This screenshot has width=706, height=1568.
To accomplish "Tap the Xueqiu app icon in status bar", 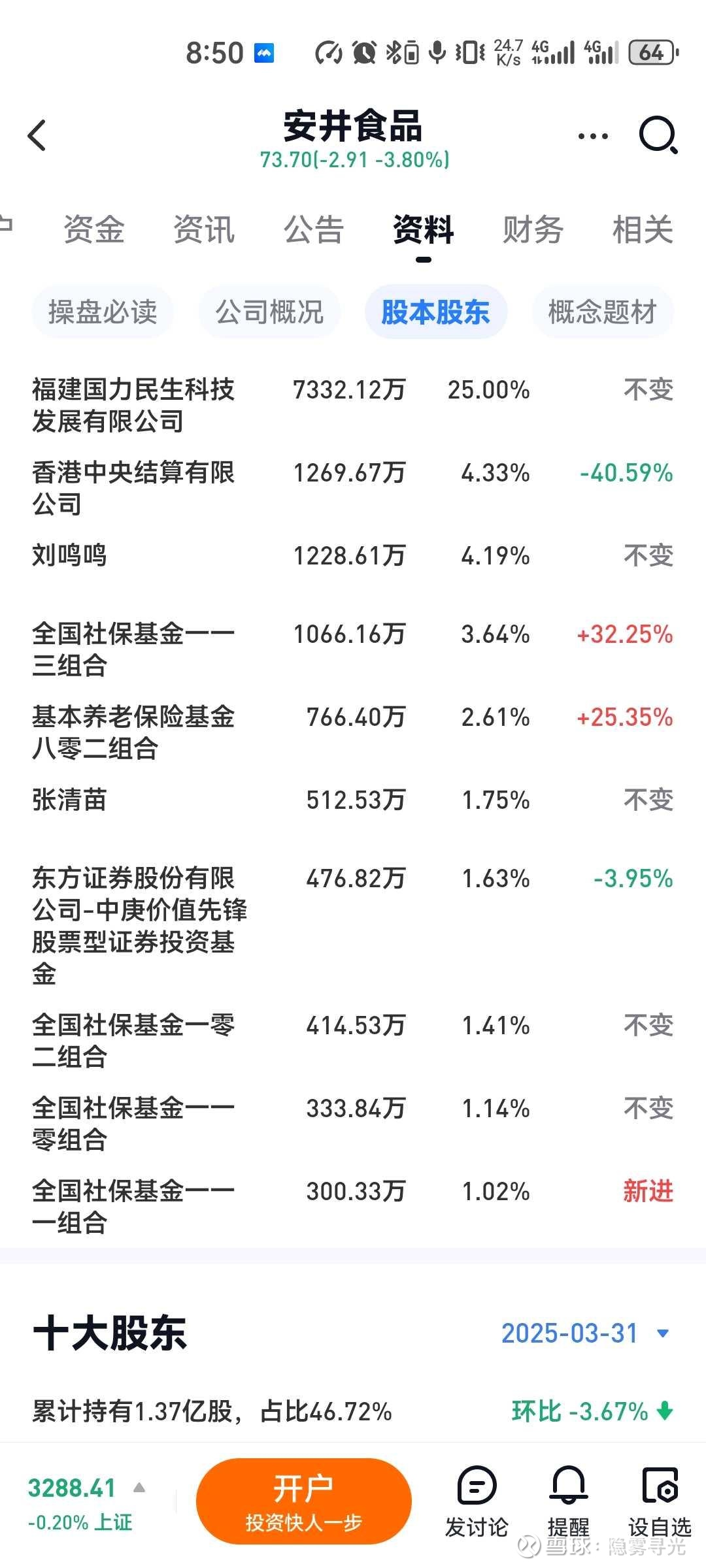I will coord(263,51).
